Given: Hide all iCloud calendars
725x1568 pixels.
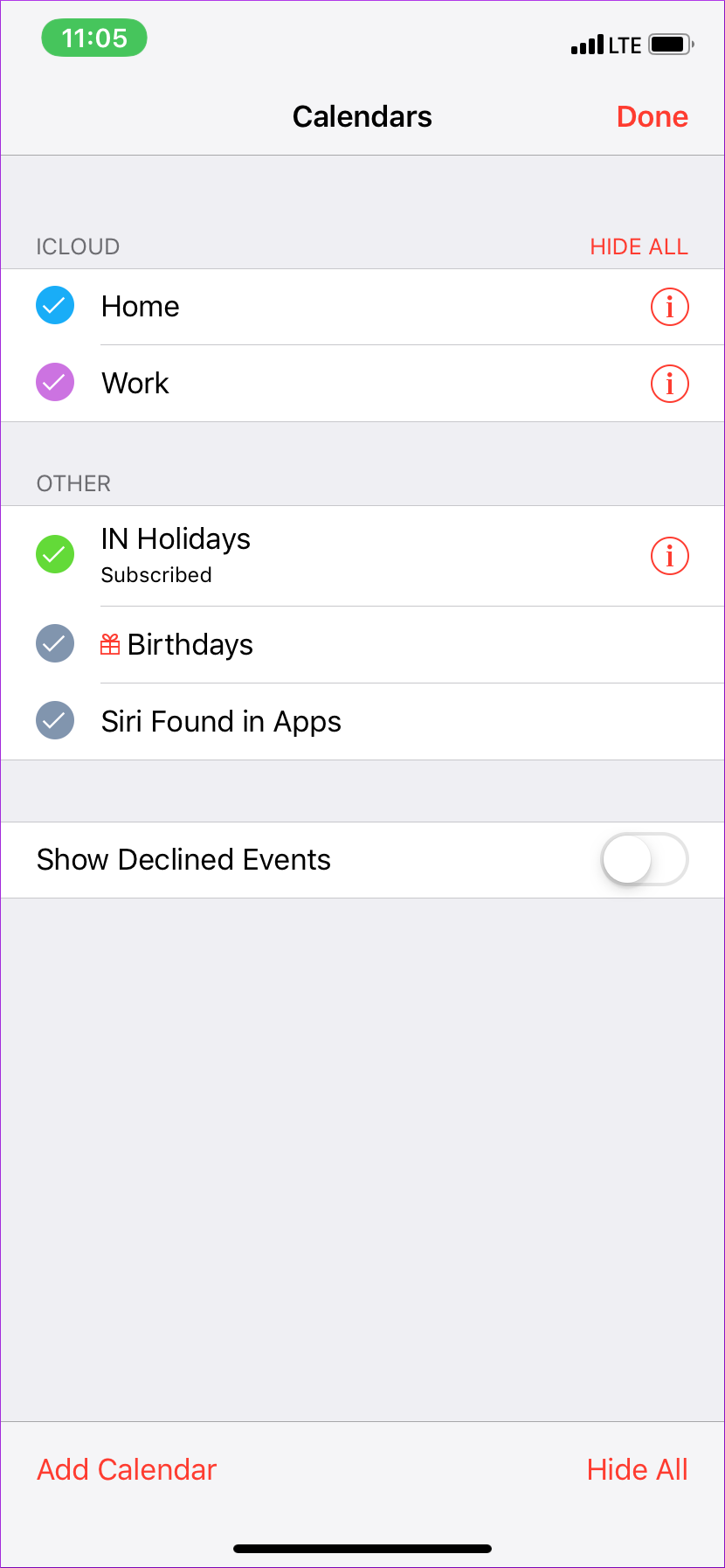Looking at the screenshot, I should [x=639, y=246].
